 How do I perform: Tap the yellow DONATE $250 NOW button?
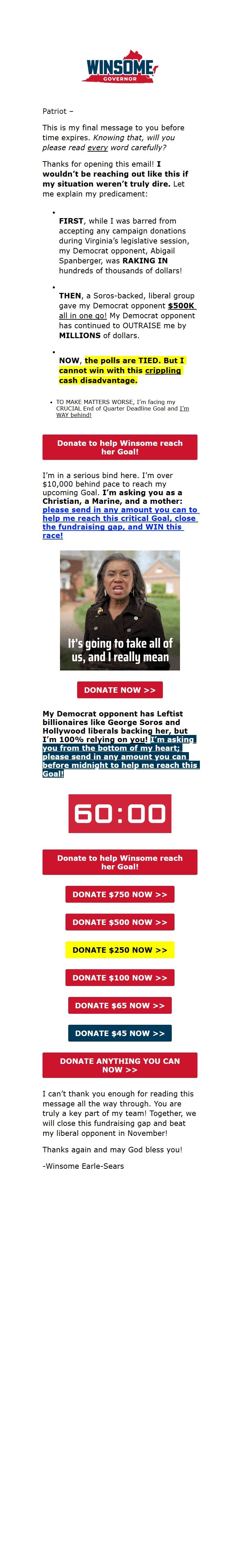(x=119, y=950)
